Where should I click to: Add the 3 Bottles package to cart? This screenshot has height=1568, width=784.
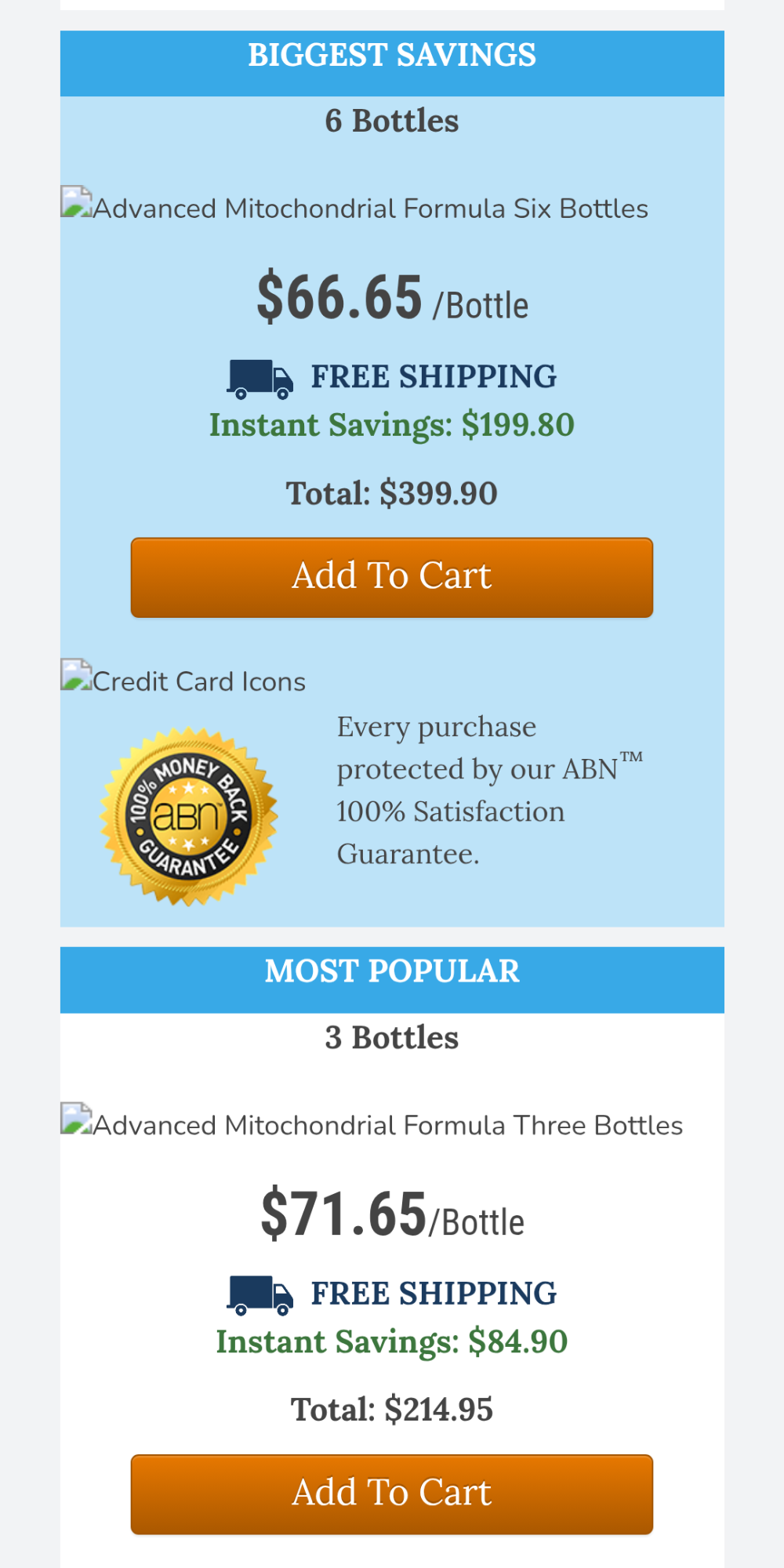391,1494
